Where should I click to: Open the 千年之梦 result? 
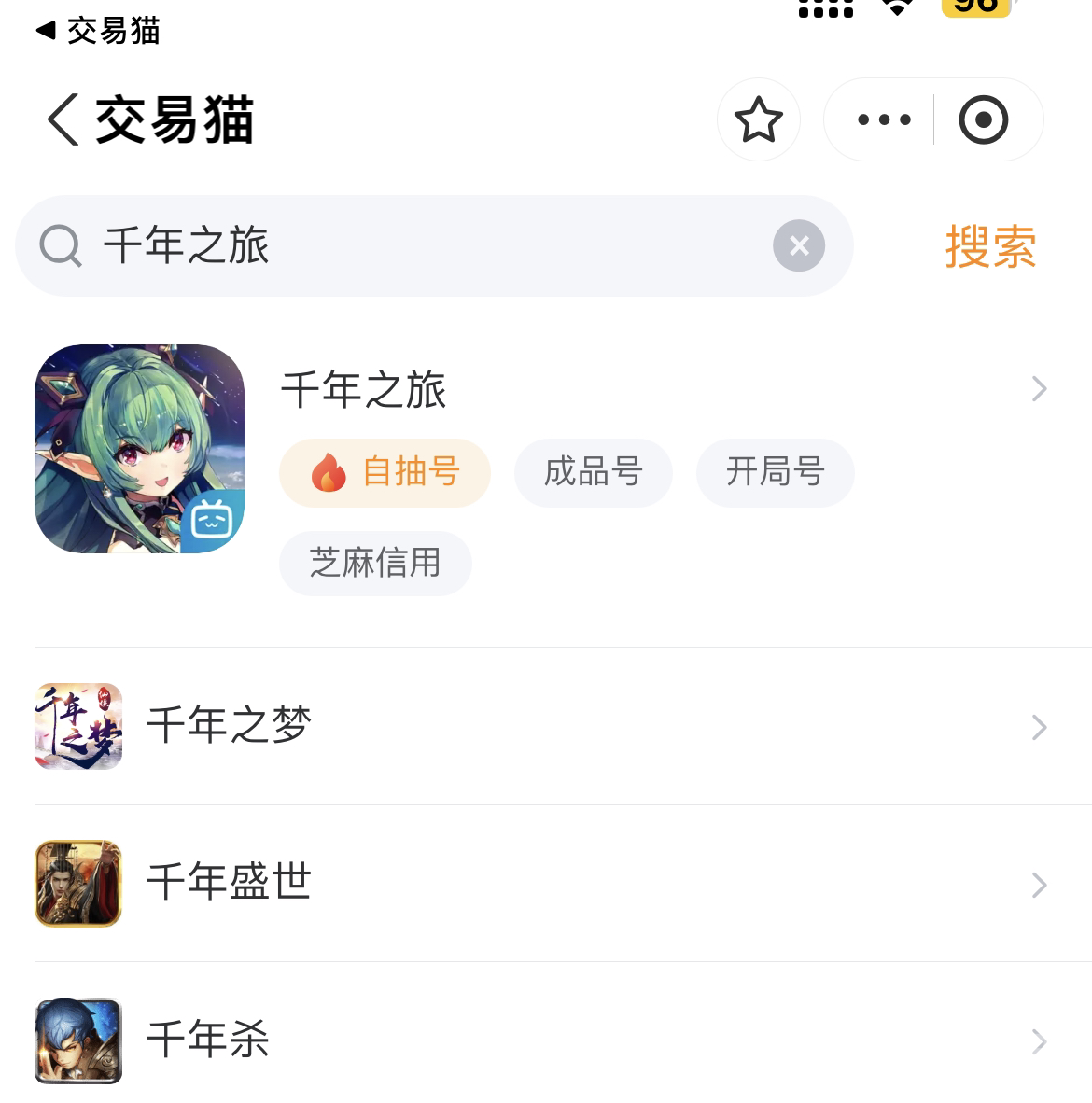229,726
